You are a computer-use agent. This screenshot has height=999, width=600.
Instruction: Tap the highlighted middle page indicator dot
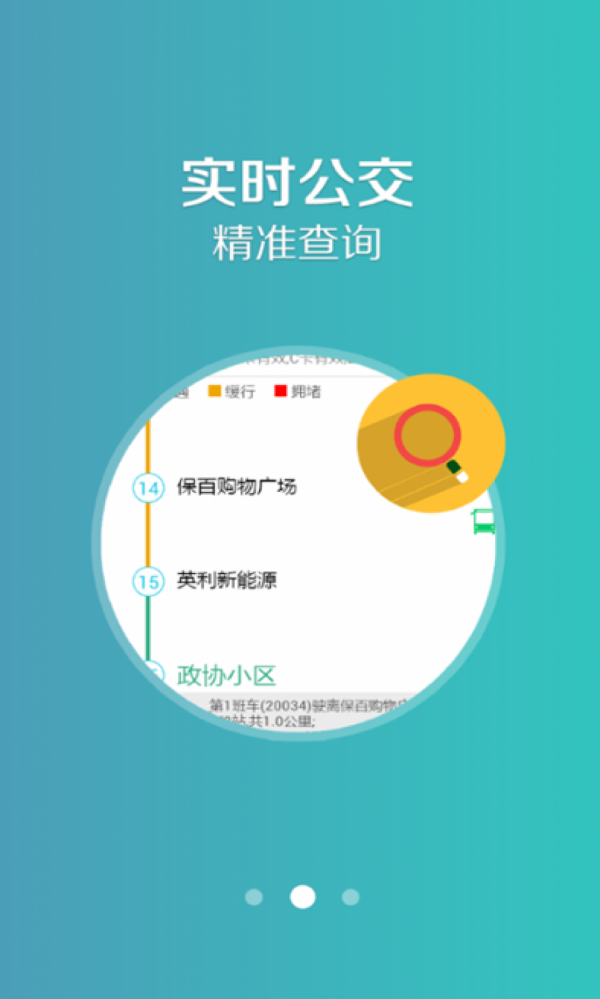(302, 897)
